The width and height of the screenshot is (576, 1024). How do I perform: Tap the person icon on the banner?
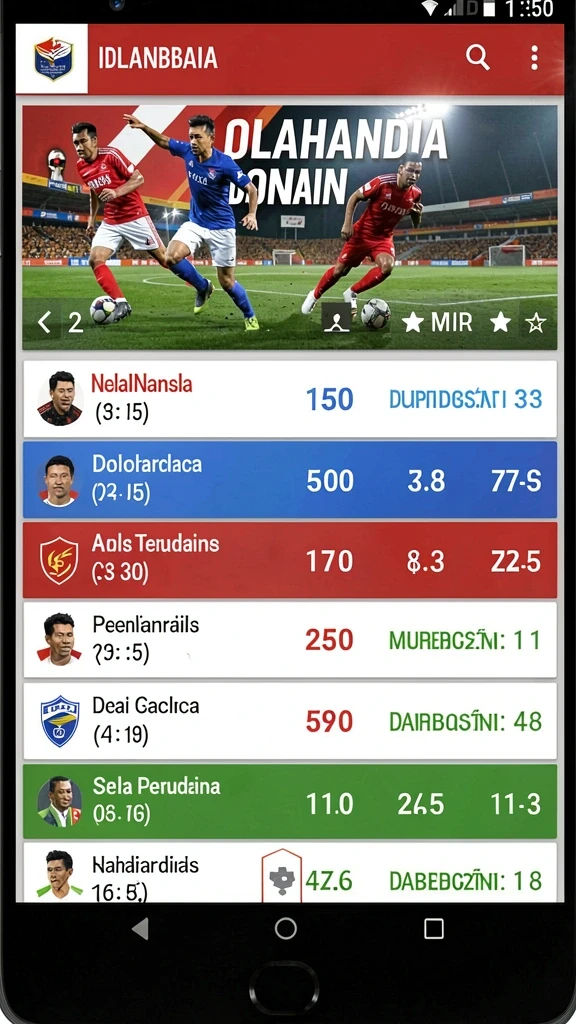click(x=338, y=321)
